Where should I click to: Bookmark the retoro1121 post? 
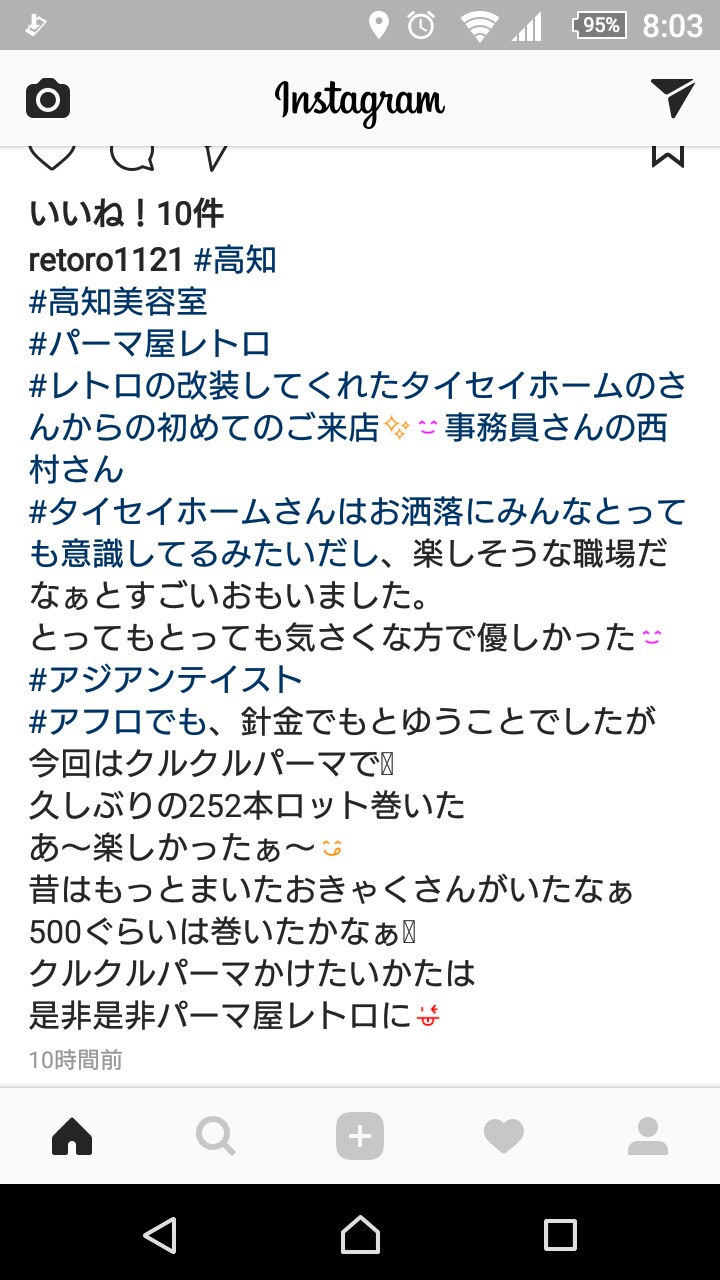(667, 157)
